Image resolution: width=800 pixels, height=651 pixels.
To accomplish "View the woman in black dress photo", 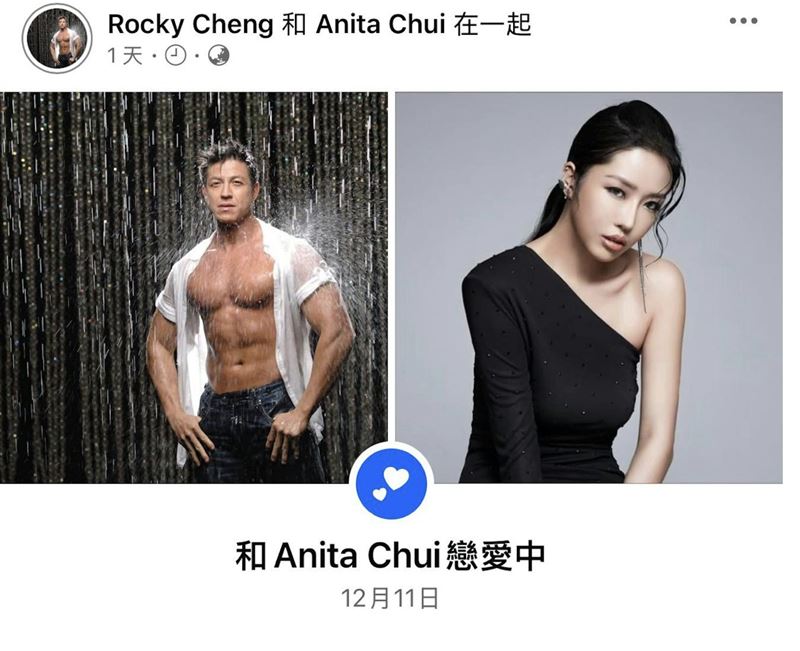I will (x=589, y=287).
